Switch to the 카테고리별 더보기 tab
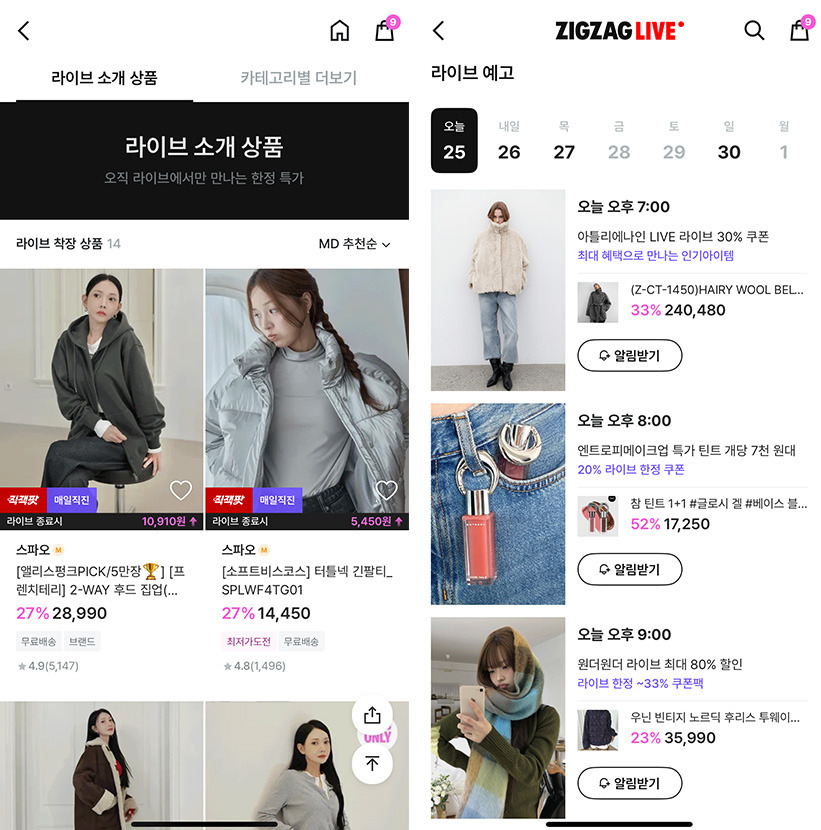 click(299, 78)
